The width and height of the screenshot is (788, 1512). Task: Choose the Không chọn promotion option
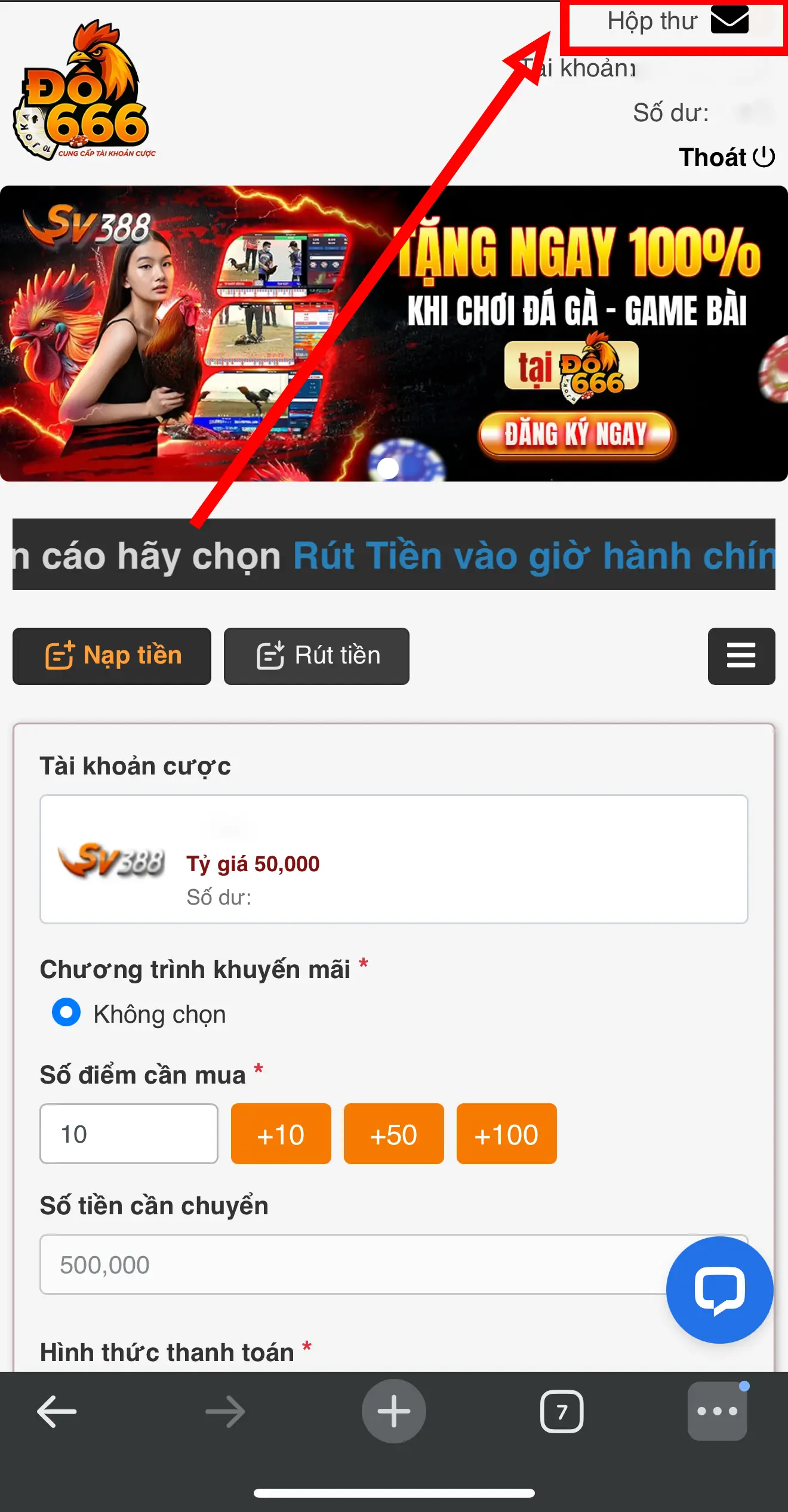tap(66, 1013)
